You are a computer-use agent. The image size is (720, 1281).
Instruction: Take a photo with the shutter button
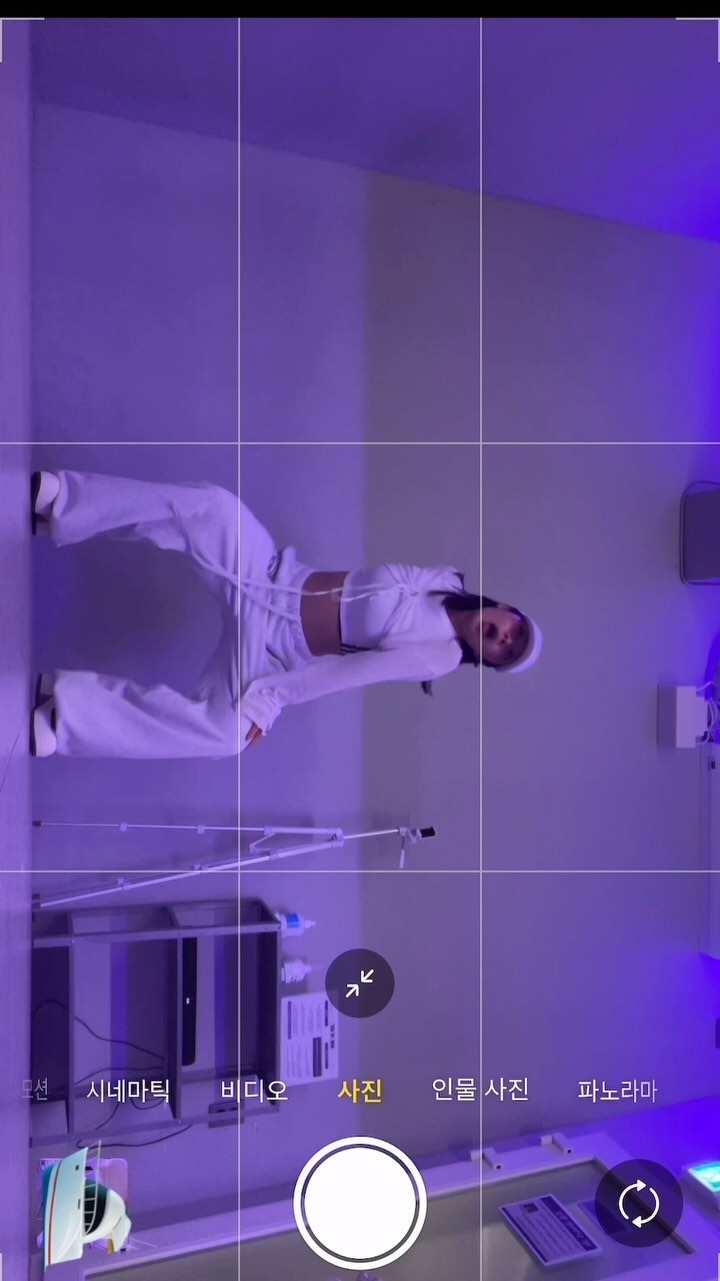tap(360, 1203)
